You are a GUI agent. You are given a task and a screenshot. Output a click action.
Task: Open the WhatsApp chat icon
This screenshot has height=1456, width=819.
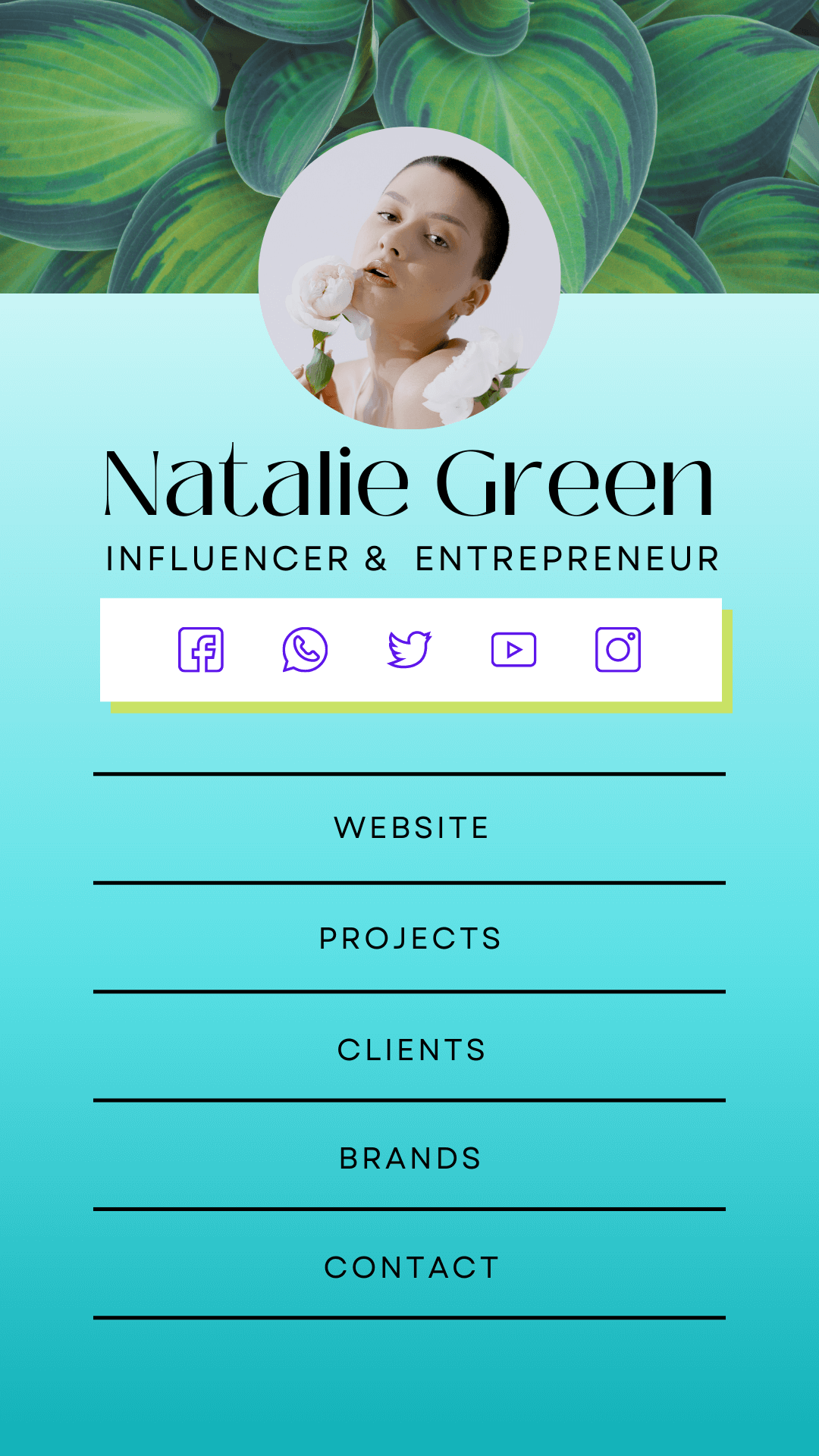[x=305, y=650]
